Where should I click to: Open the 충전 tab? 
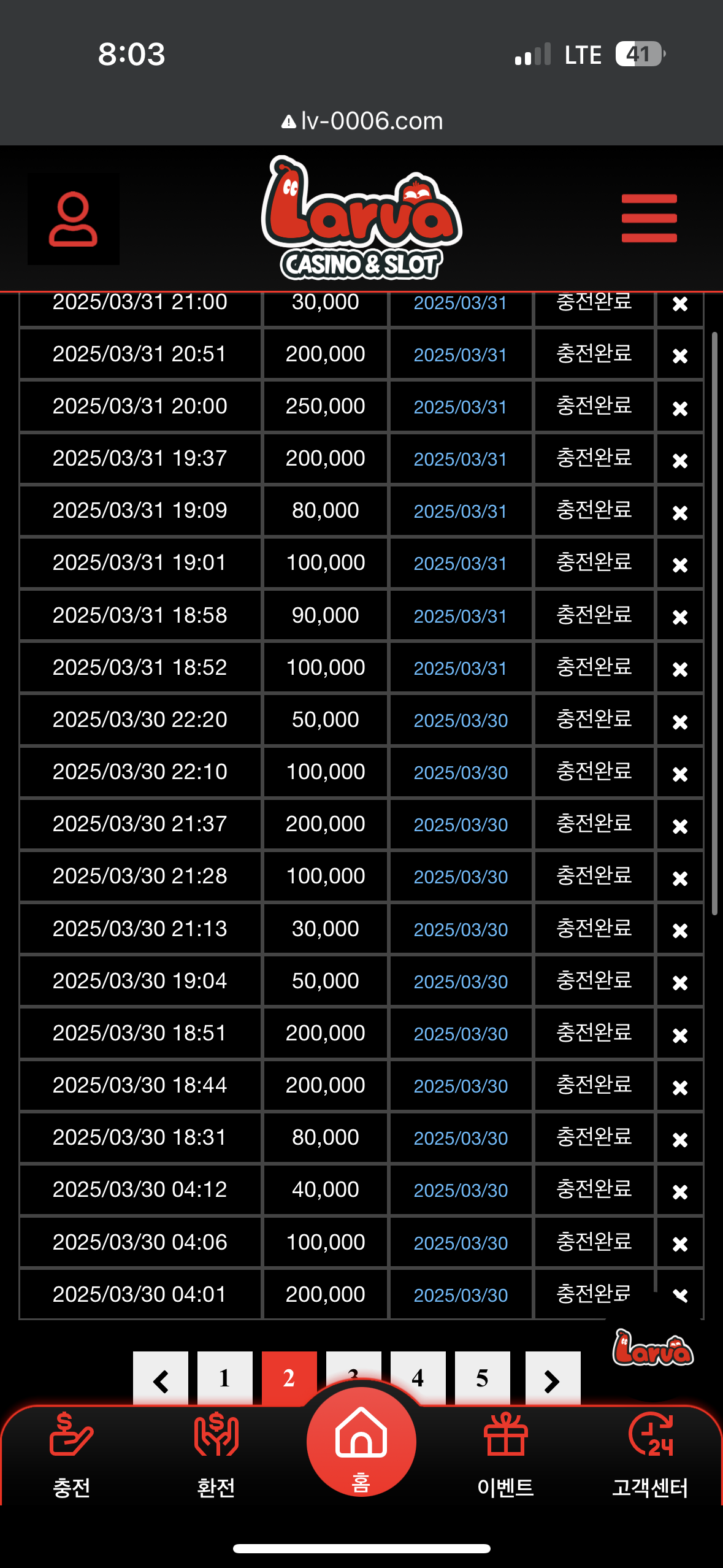tap(72, 1454)
